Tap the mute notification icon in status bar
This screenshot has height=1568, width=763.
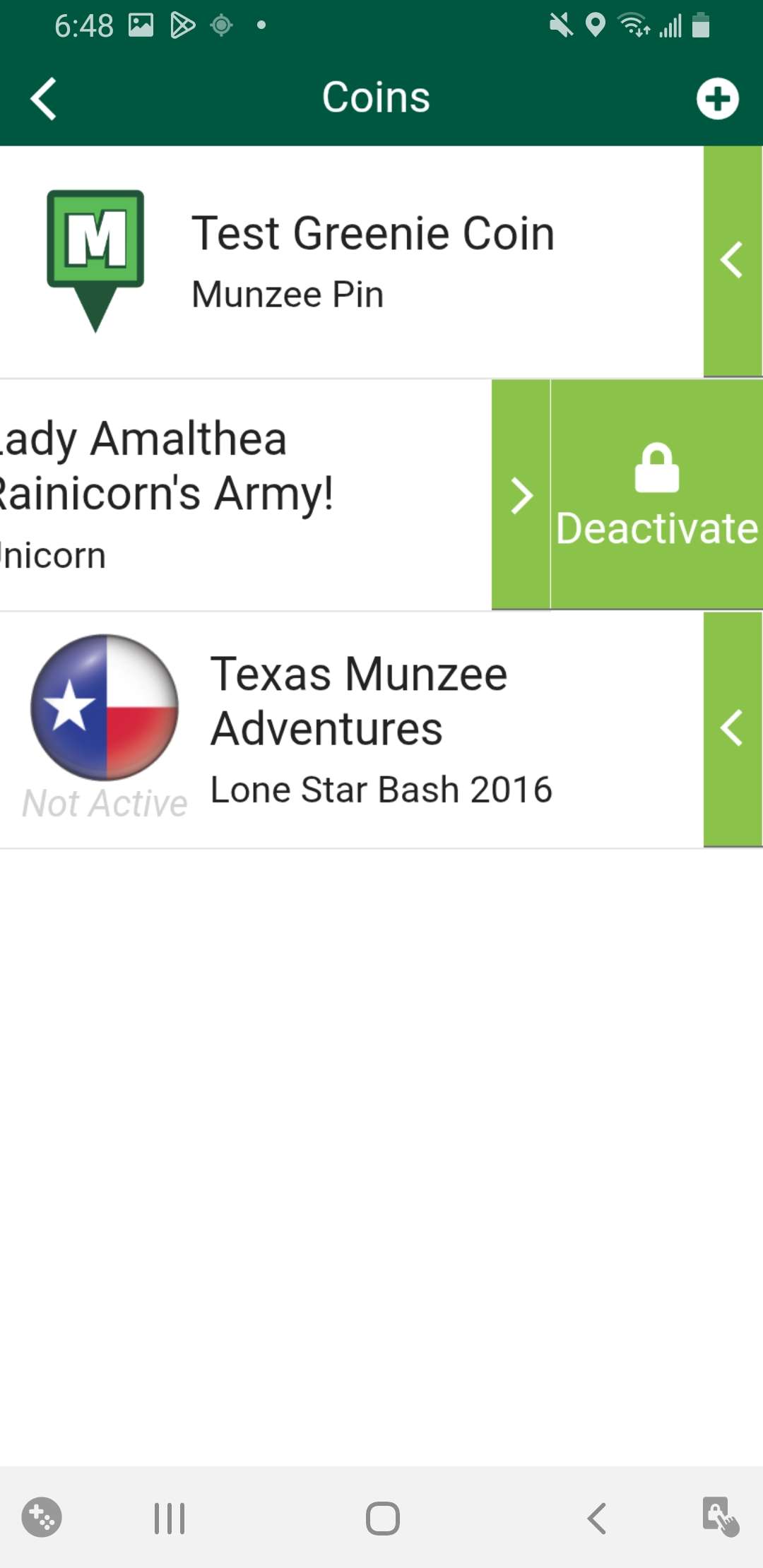pos(562,26)
